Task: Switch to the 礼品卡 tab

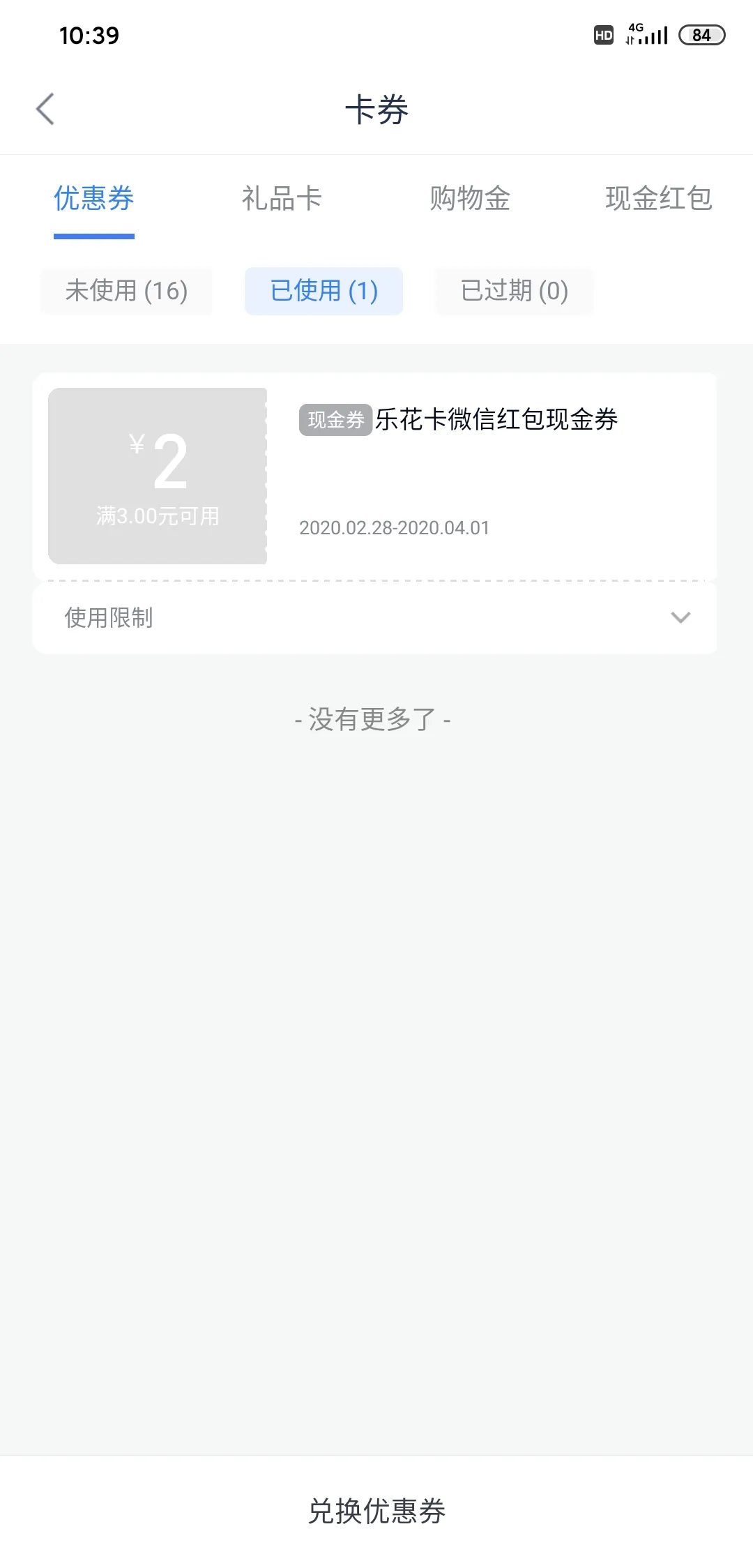Action: 282,198
